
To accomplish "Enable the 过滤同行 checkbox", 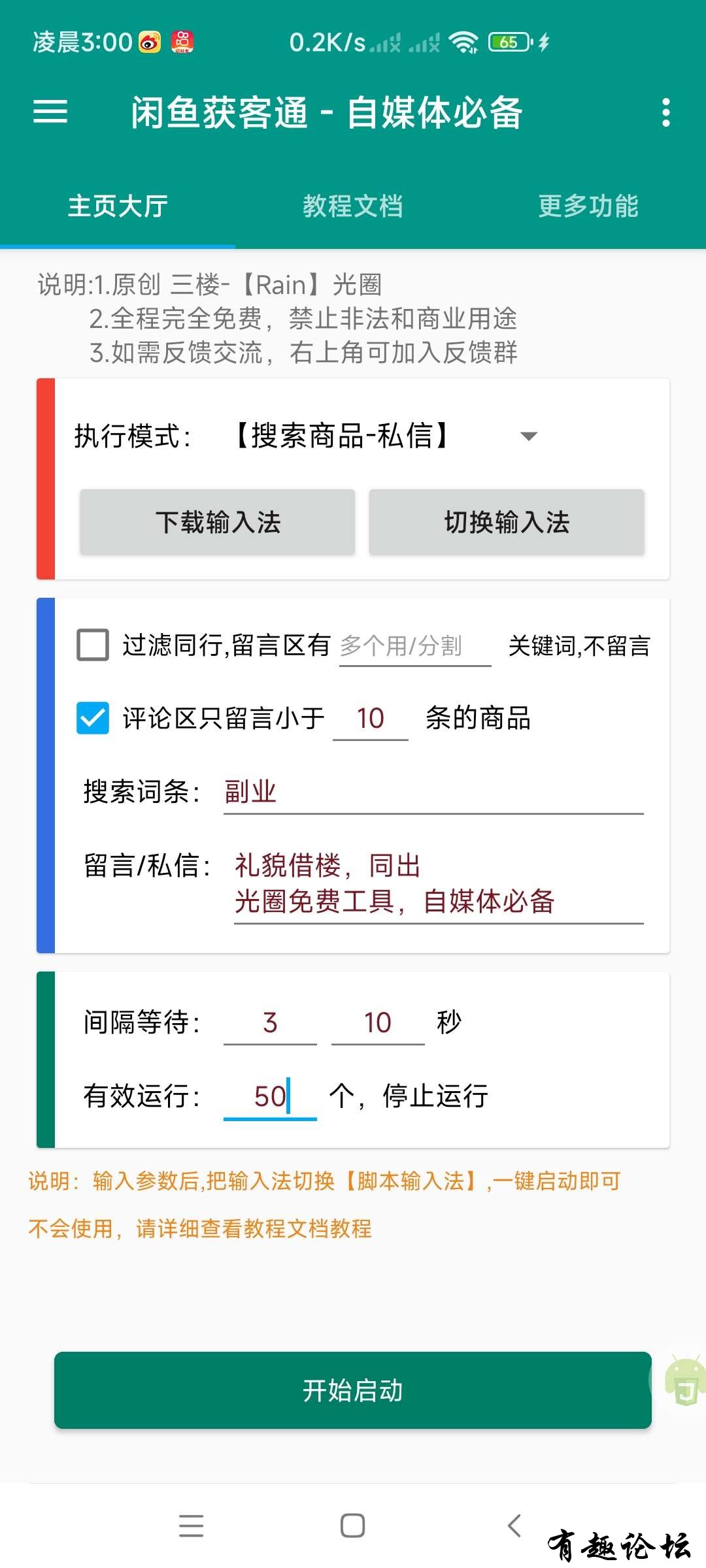I will 93,645.
